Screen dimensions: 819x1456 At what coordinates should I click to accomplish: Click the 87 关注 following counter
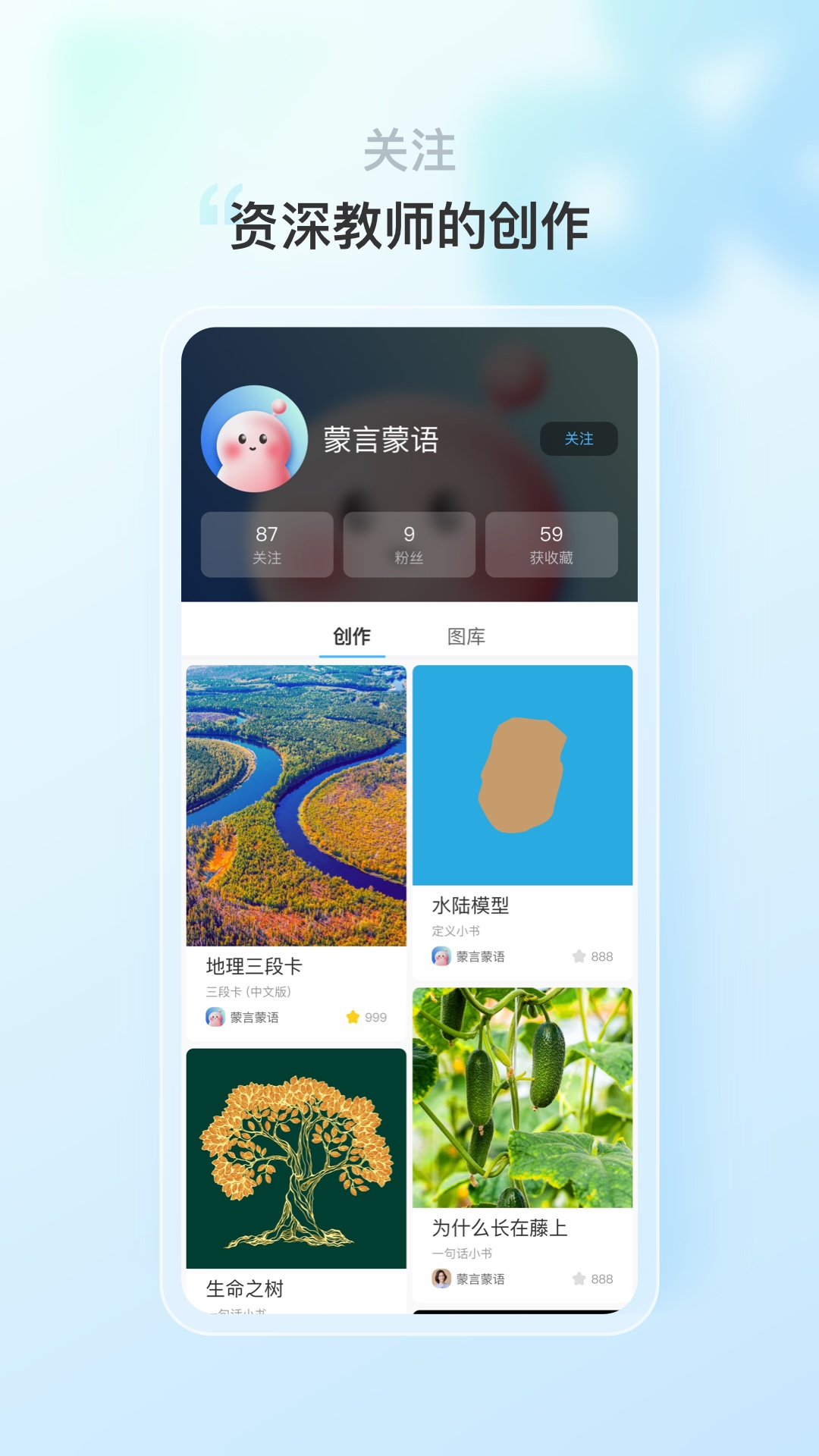(x=266, y=544)
